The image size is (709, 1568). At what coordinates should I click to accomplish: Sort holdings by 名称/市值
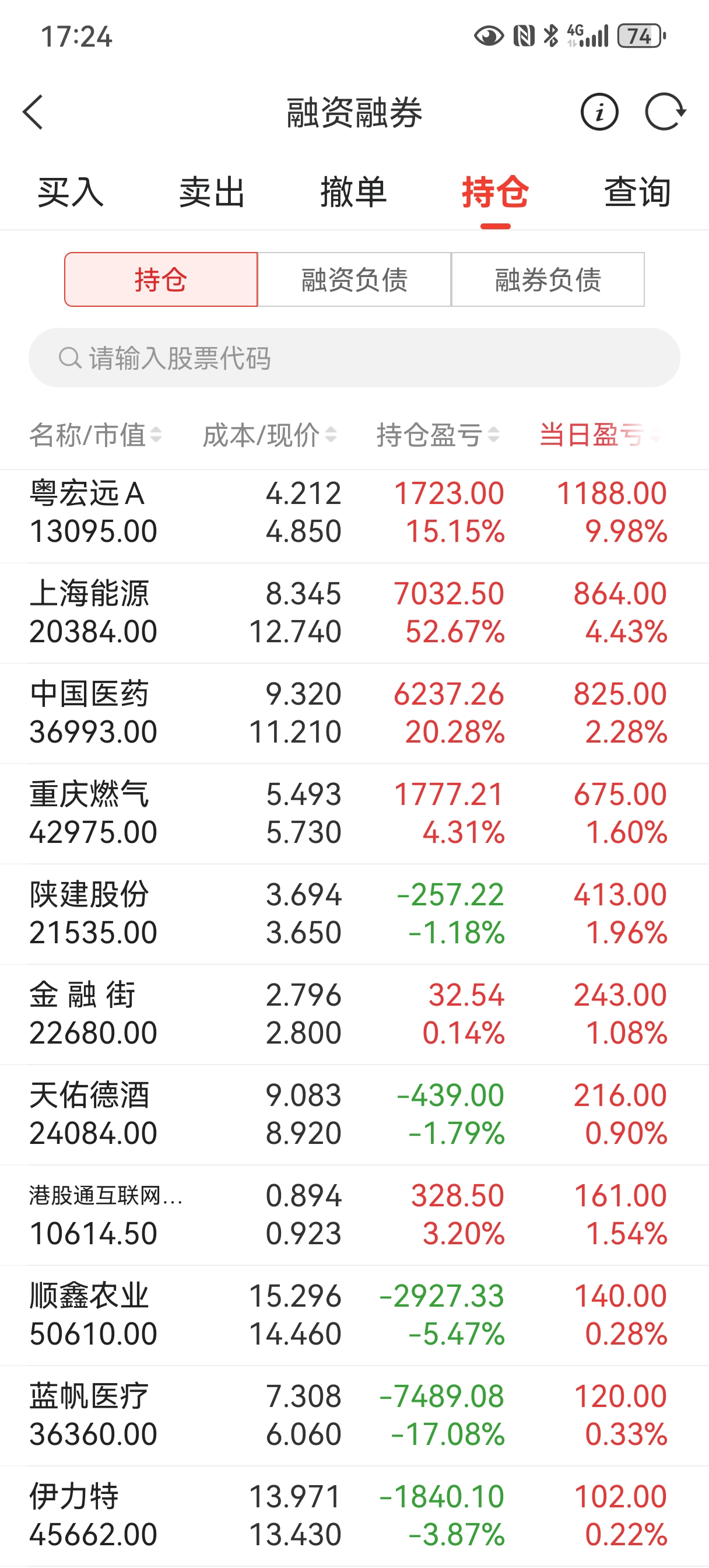[x=96, y=435]
